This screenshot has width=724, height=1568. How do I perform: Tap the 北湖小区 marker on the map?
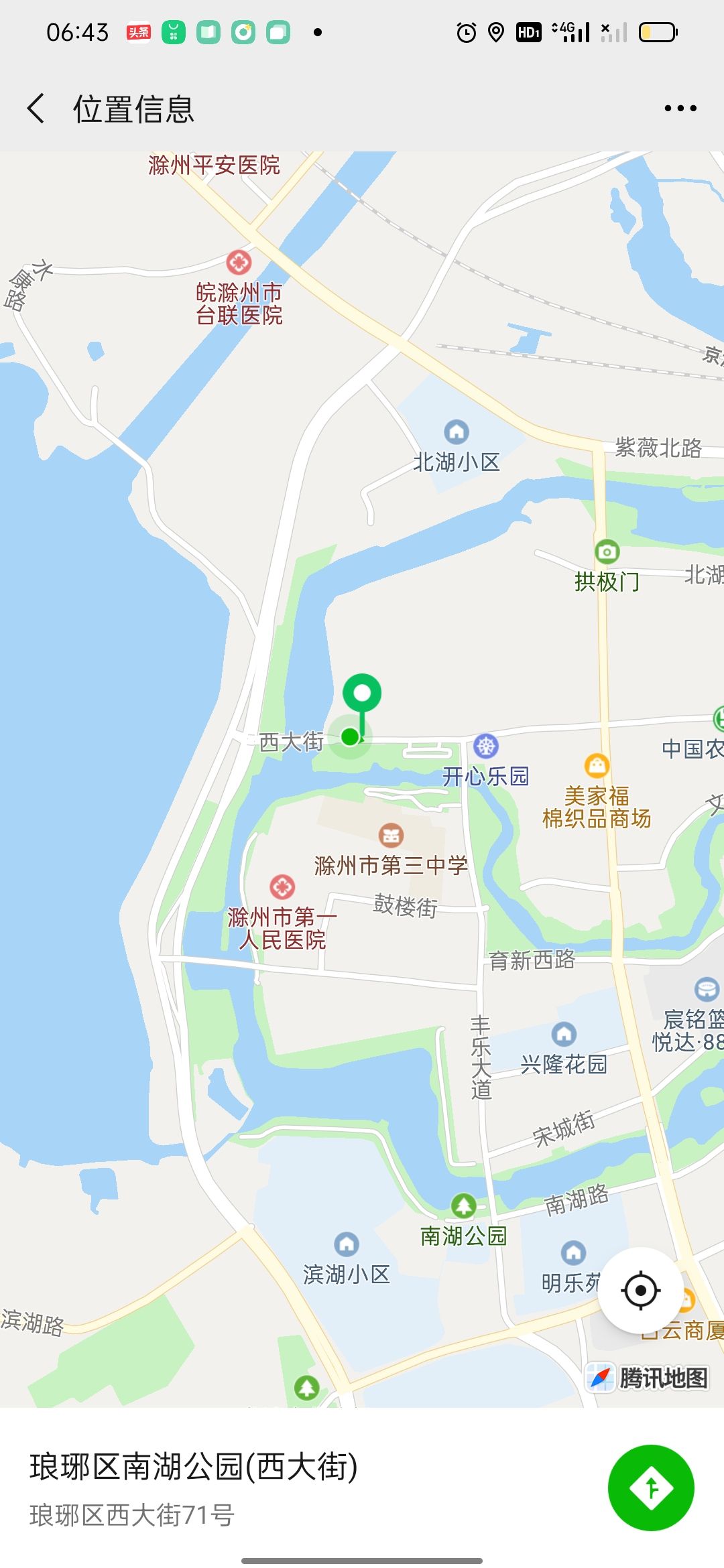[457, 432]
